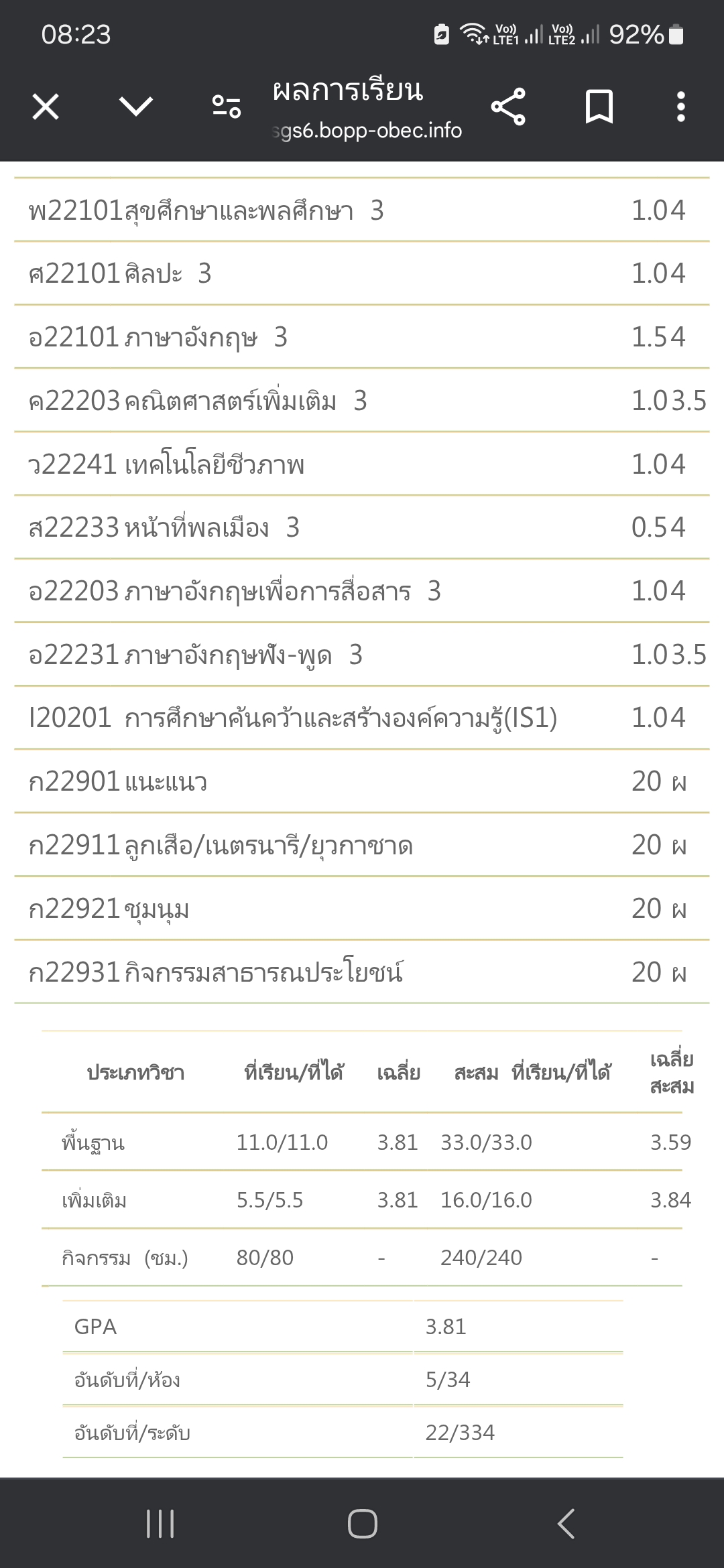Open recent apps from navigation bar
724x1568 pixels.
160,1524
